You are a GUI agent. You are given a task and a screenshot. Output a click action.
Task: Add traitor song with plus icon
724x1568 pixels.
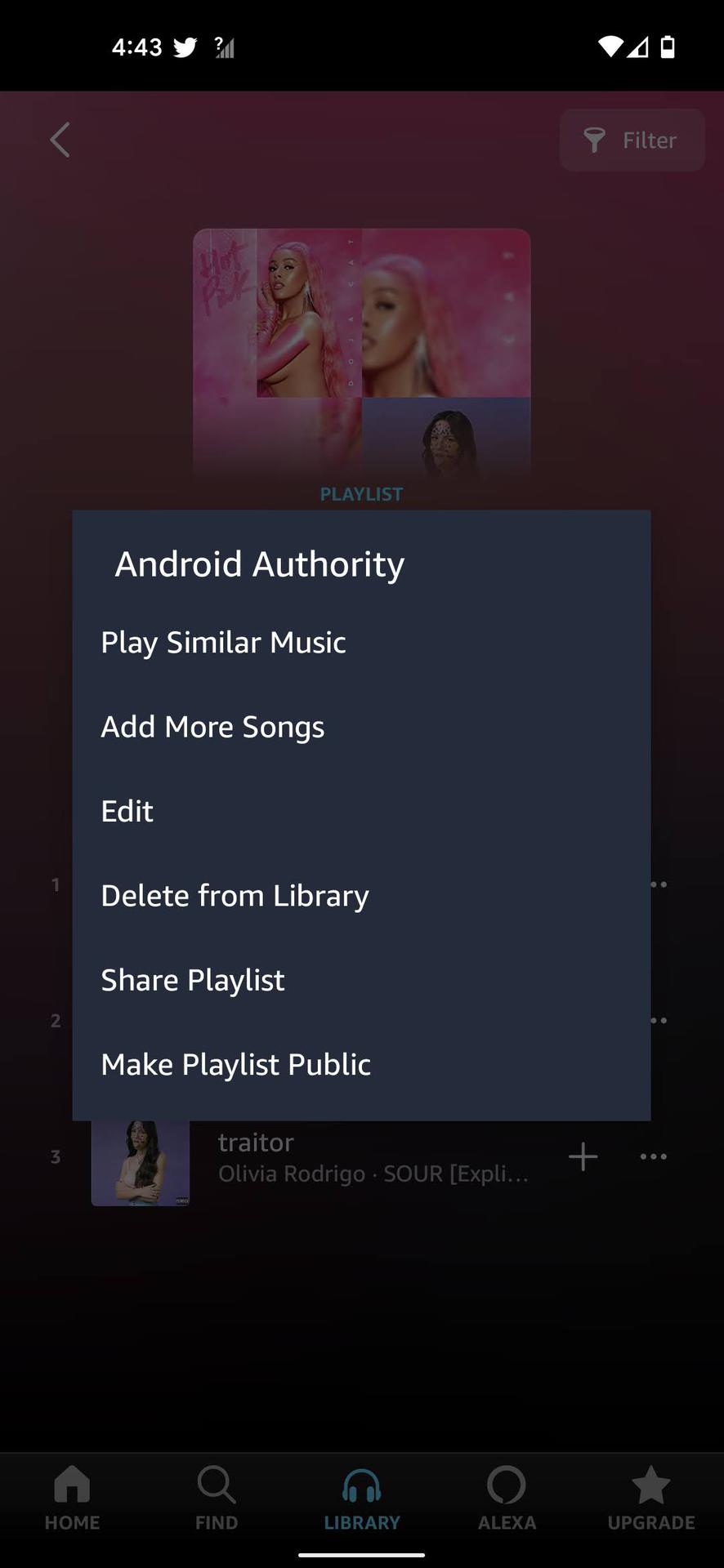tap(583, 1156)
